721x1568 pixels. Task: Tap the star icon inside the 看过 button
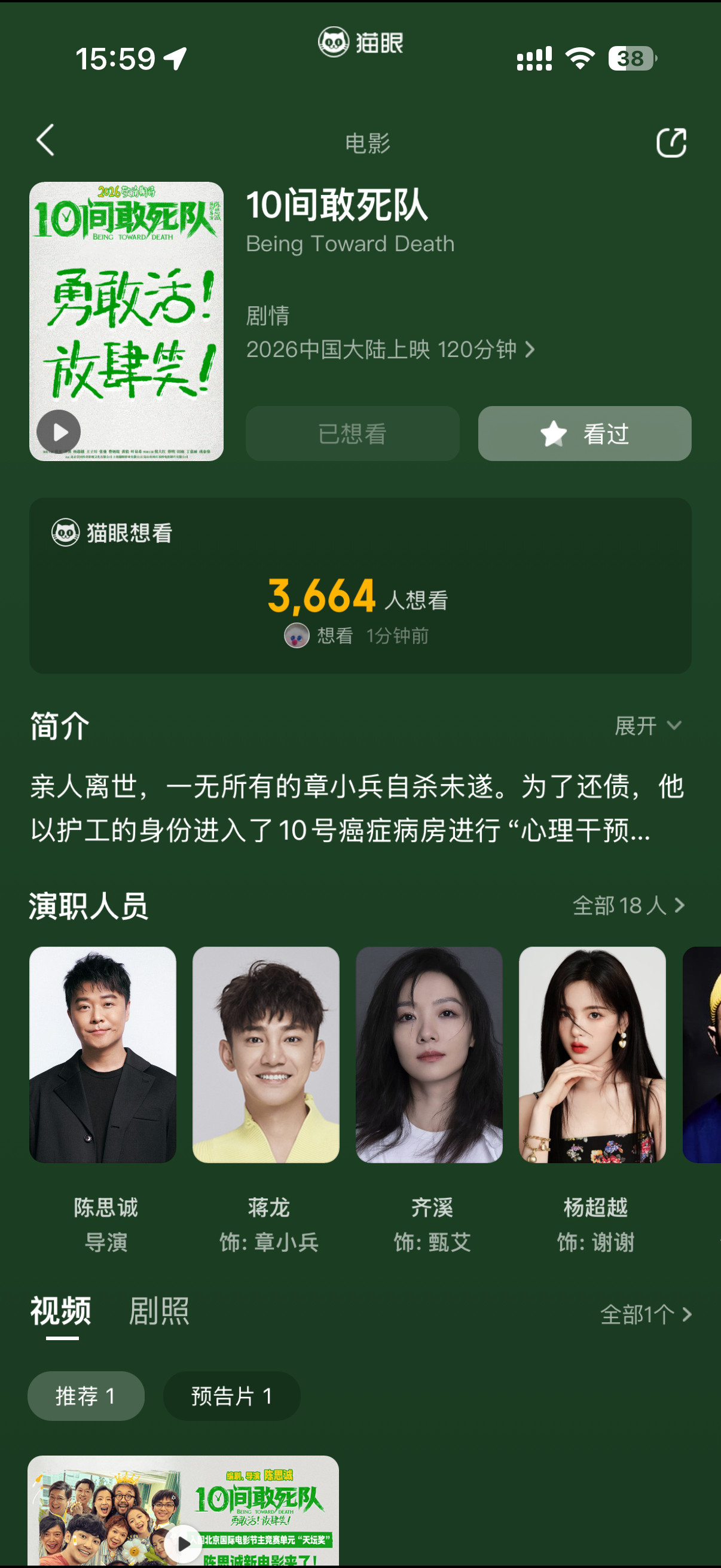pyautogui.click(x=552, y=433)
